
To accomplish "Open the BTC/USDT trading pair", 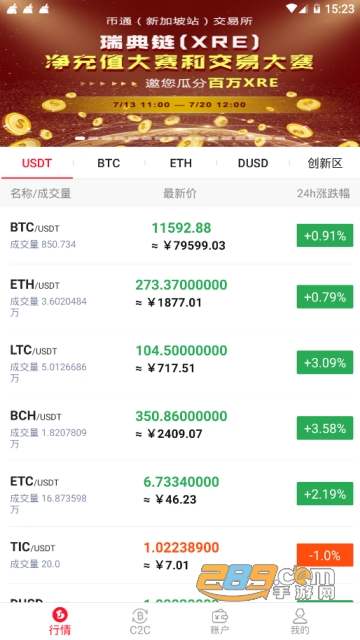I will tap(180, 236).
